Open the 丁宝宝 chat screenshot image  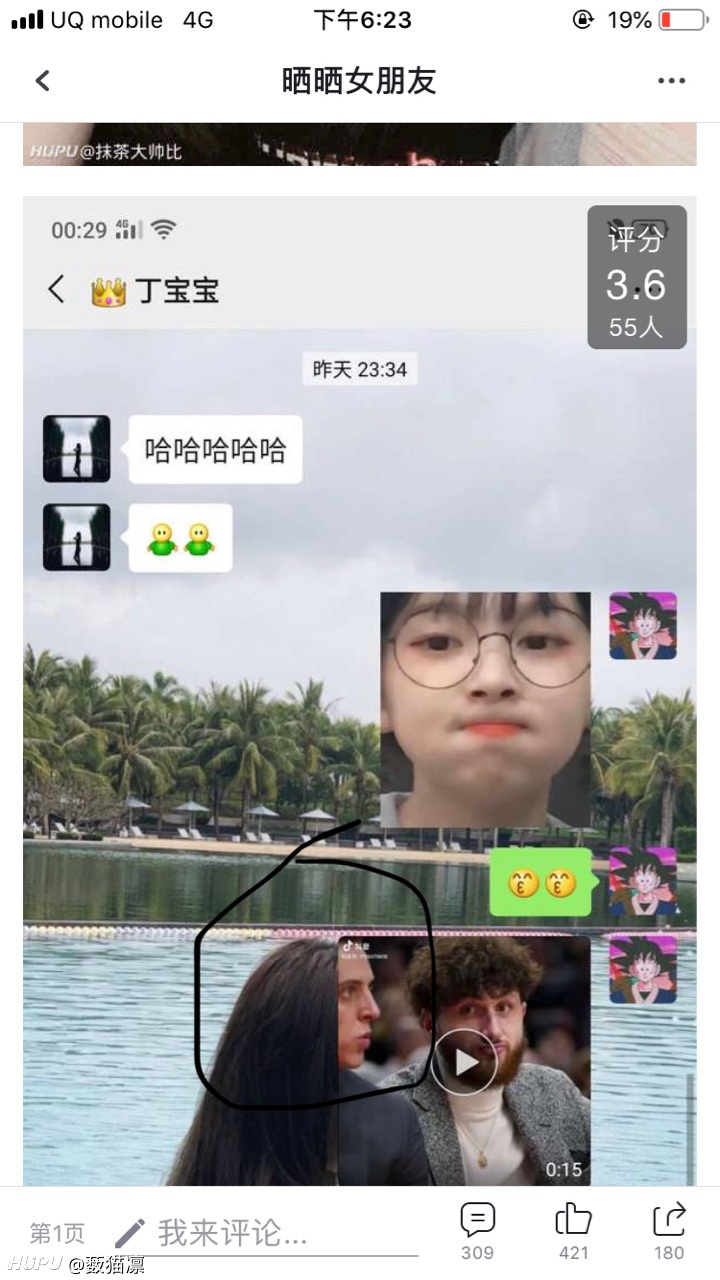pyautogui.click(x=360, y=690)
